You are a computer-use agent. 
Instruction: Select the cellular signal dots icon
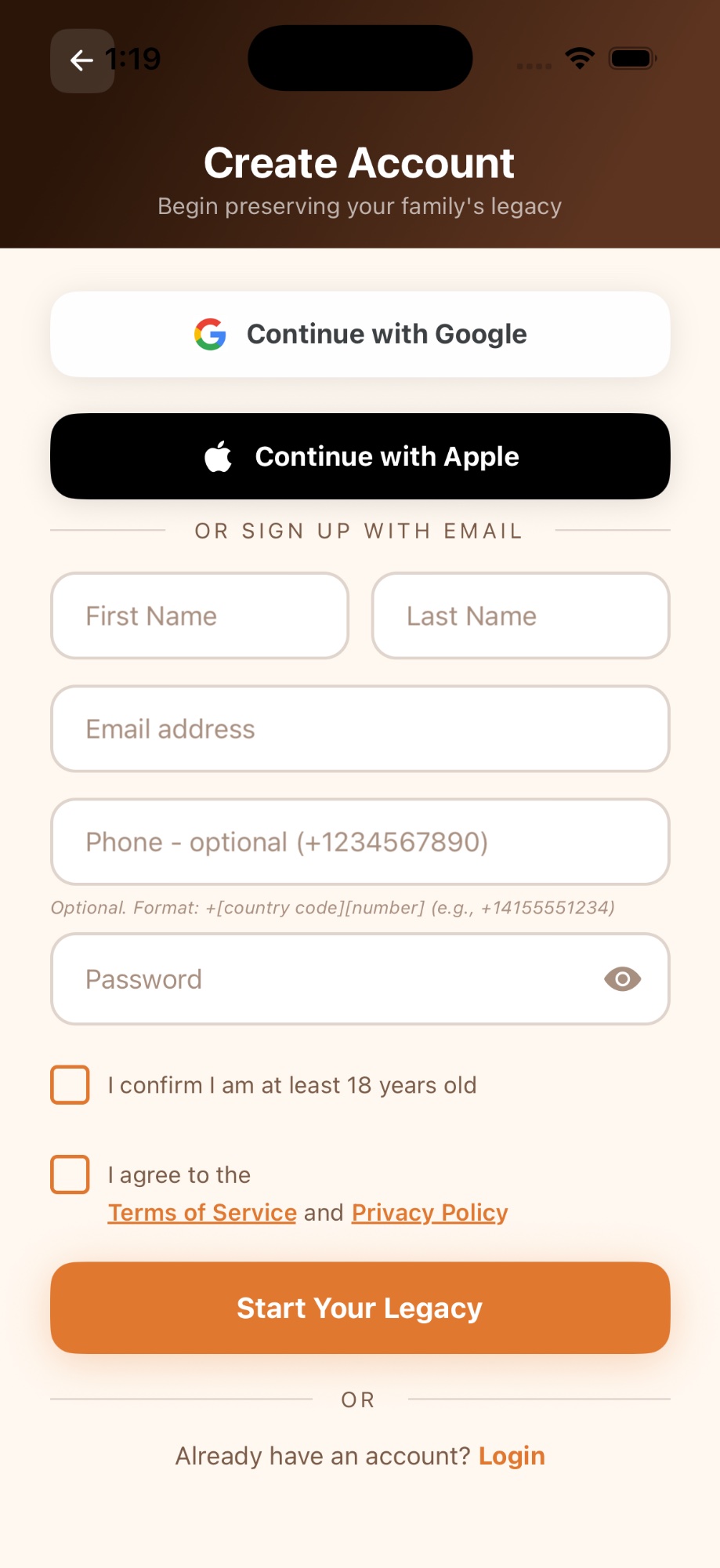[x=534, y=67]
